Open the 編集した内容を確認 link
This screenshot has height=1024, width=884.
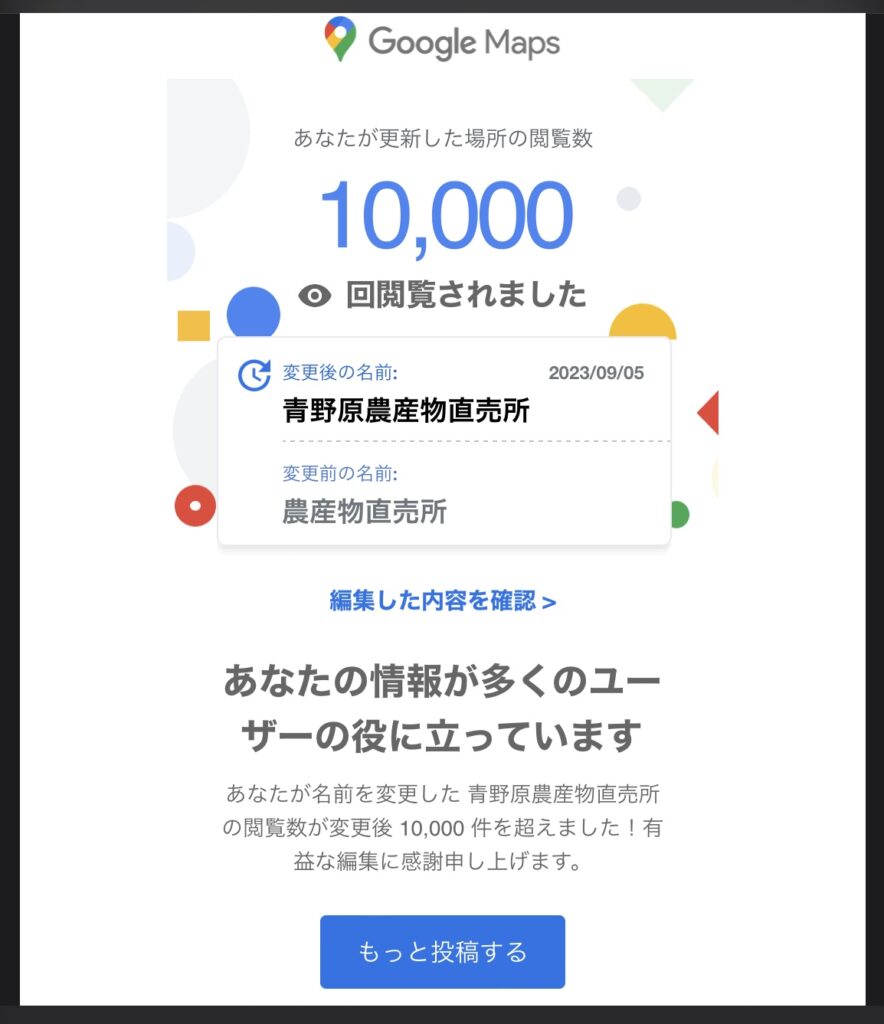[x=442, y=601]
